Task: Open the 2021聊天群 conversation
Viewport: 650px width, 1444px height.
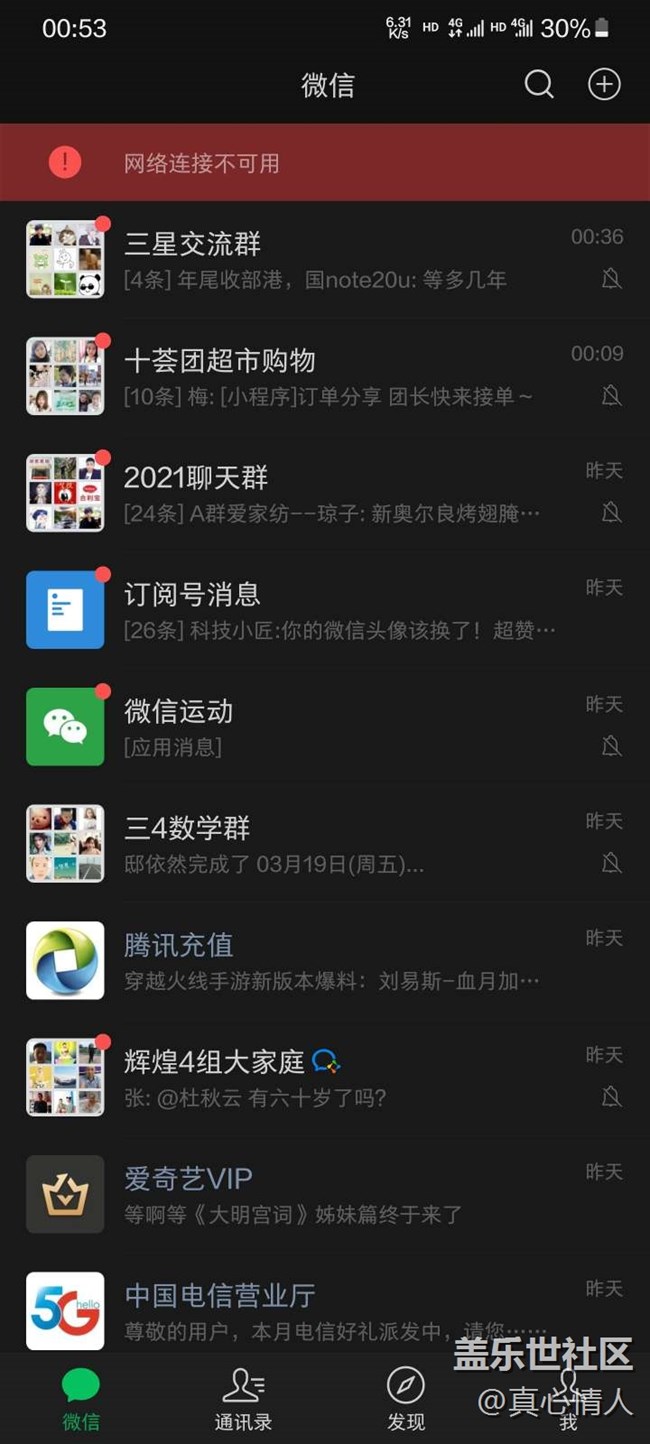Action: [x=325, y=493]
